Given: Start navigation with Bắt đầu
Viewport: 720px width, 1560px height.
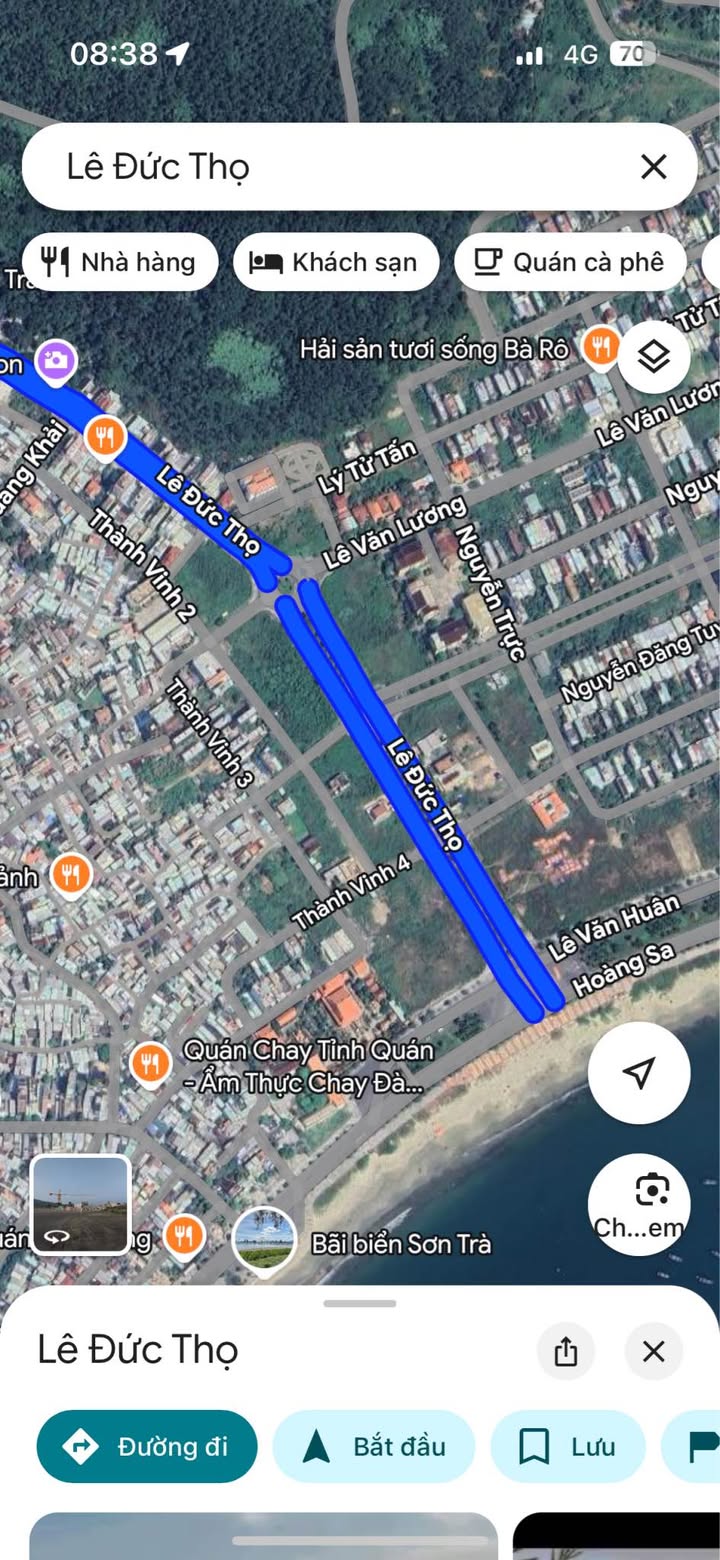Looking at the screenshot, I should tap(373, 1446).
